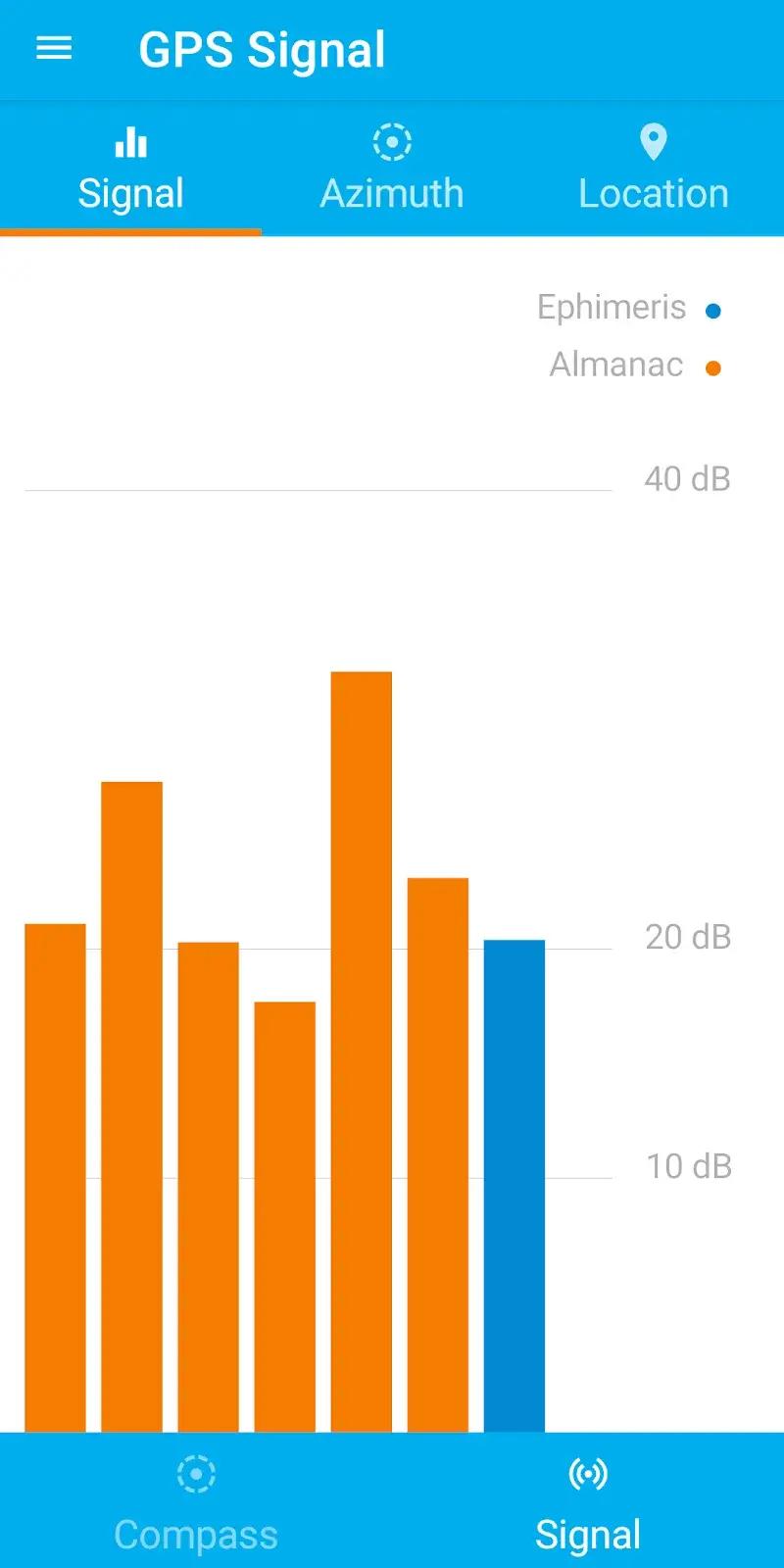Screen dimensions: 784x1568
Task: Click the Azimuth target icon
Action: pyautogui.click(x=391, y=141)
